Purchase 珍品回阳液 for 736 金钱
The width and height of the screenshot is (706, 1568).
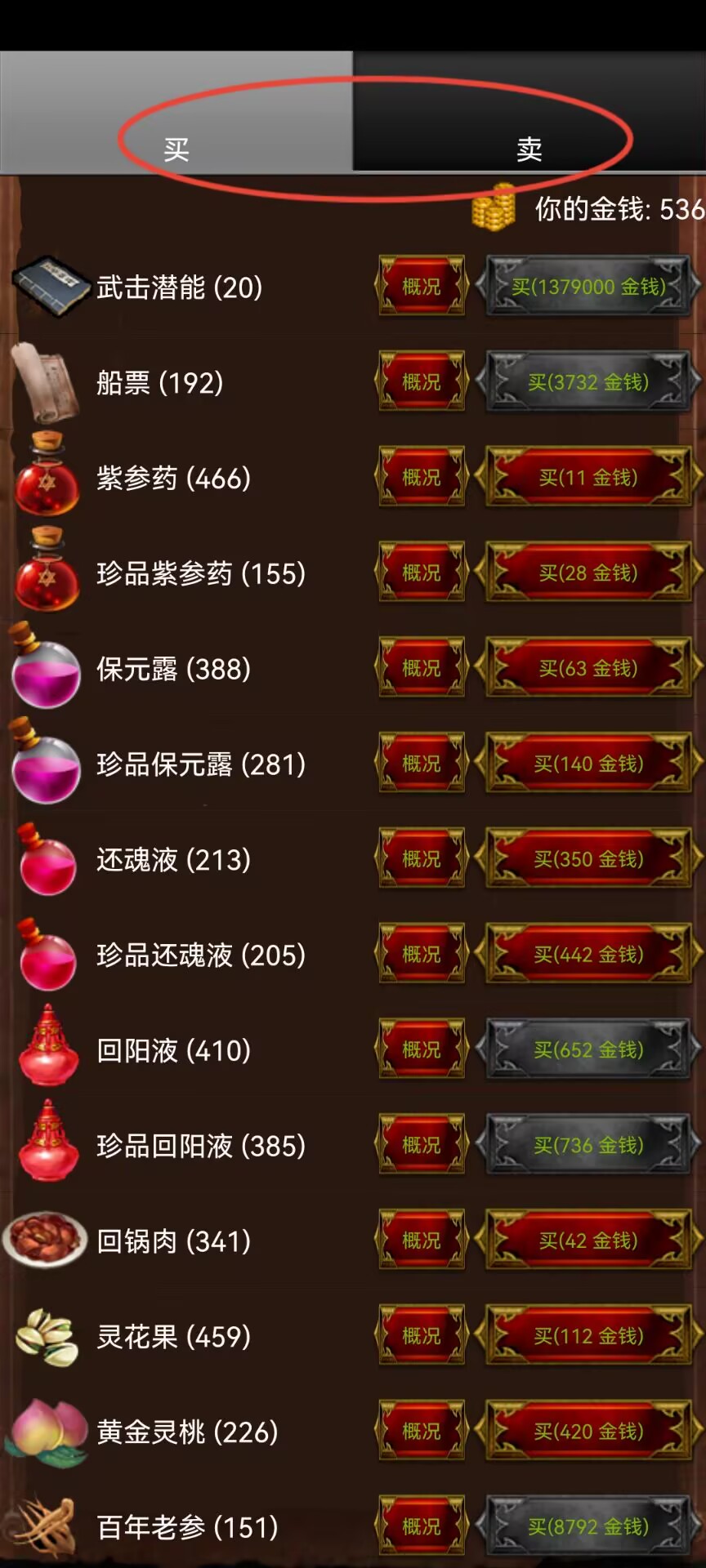(x=588, y=1146)
